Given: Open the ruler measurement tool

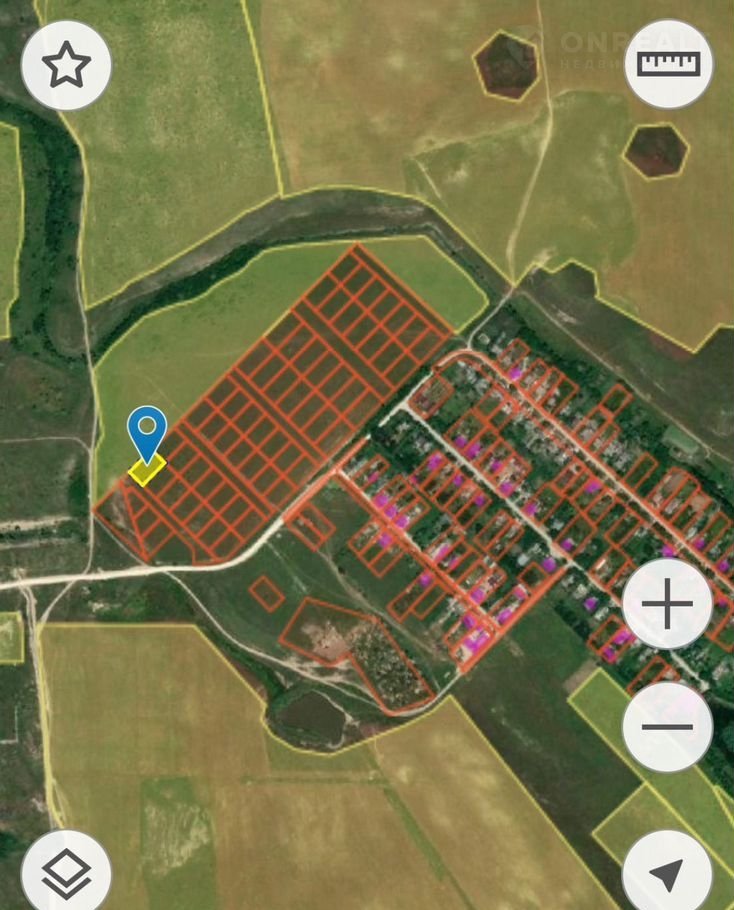Looking at the screenshot, I should [x=668, y=65].
